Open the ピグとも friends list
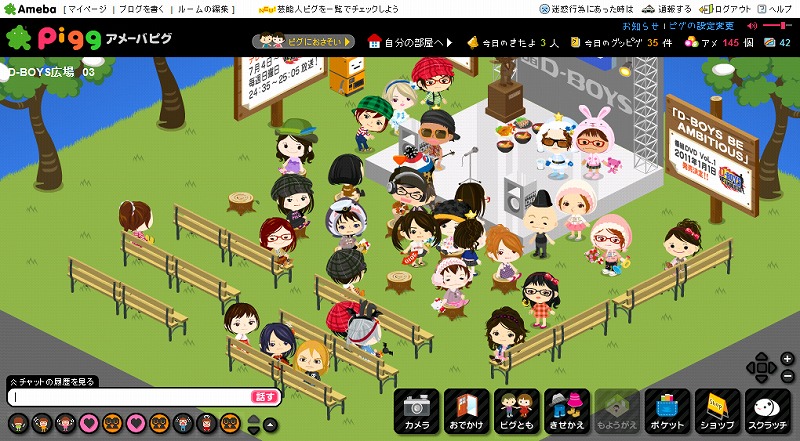The width and height of the screenshot is (800, 441). coord(516,412)
